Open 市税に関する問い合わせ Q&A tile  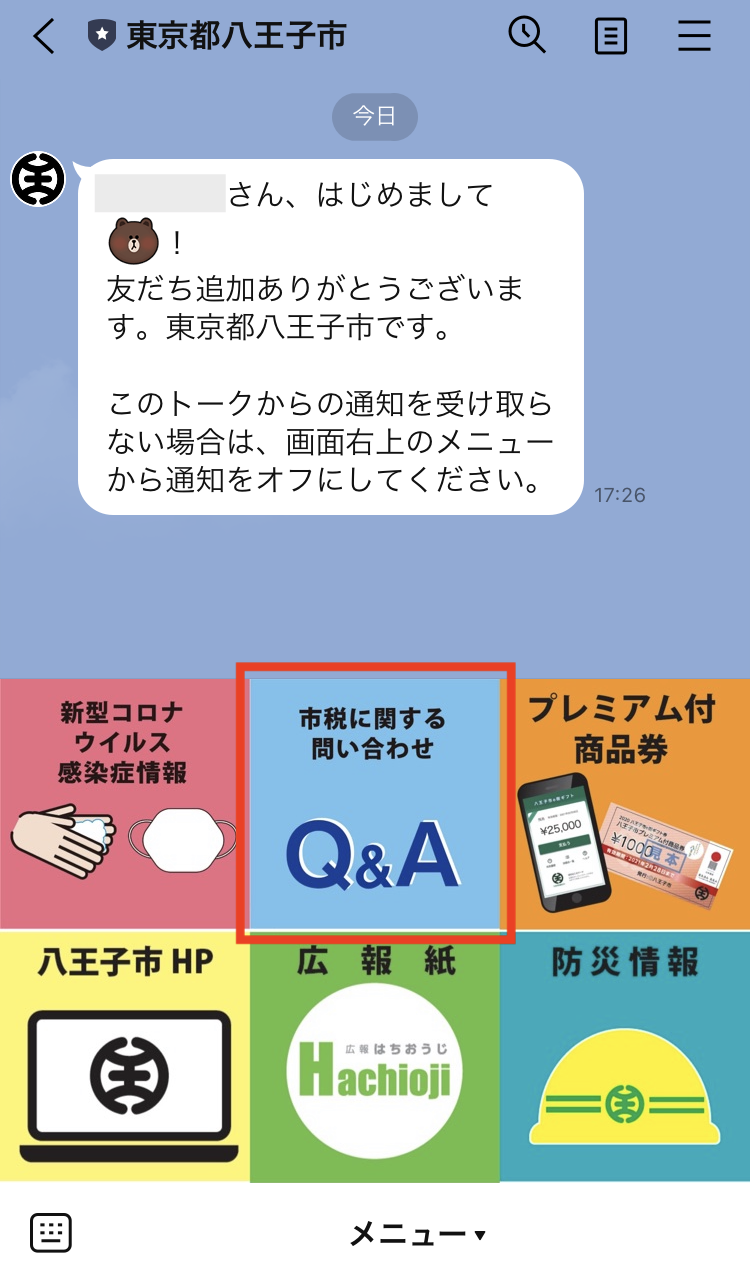(x=374, y=804)
